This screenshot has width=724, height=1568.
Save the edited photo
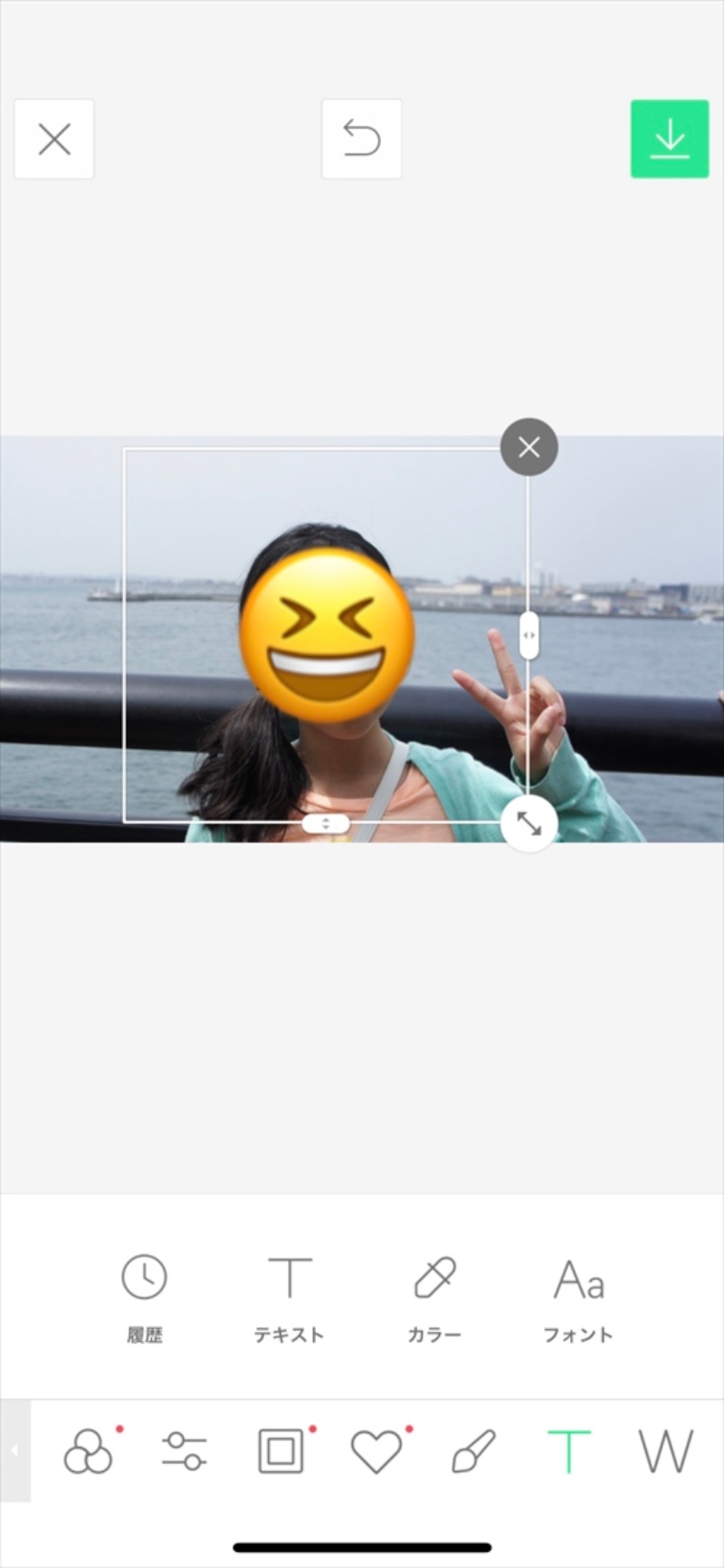pos(670,139)
